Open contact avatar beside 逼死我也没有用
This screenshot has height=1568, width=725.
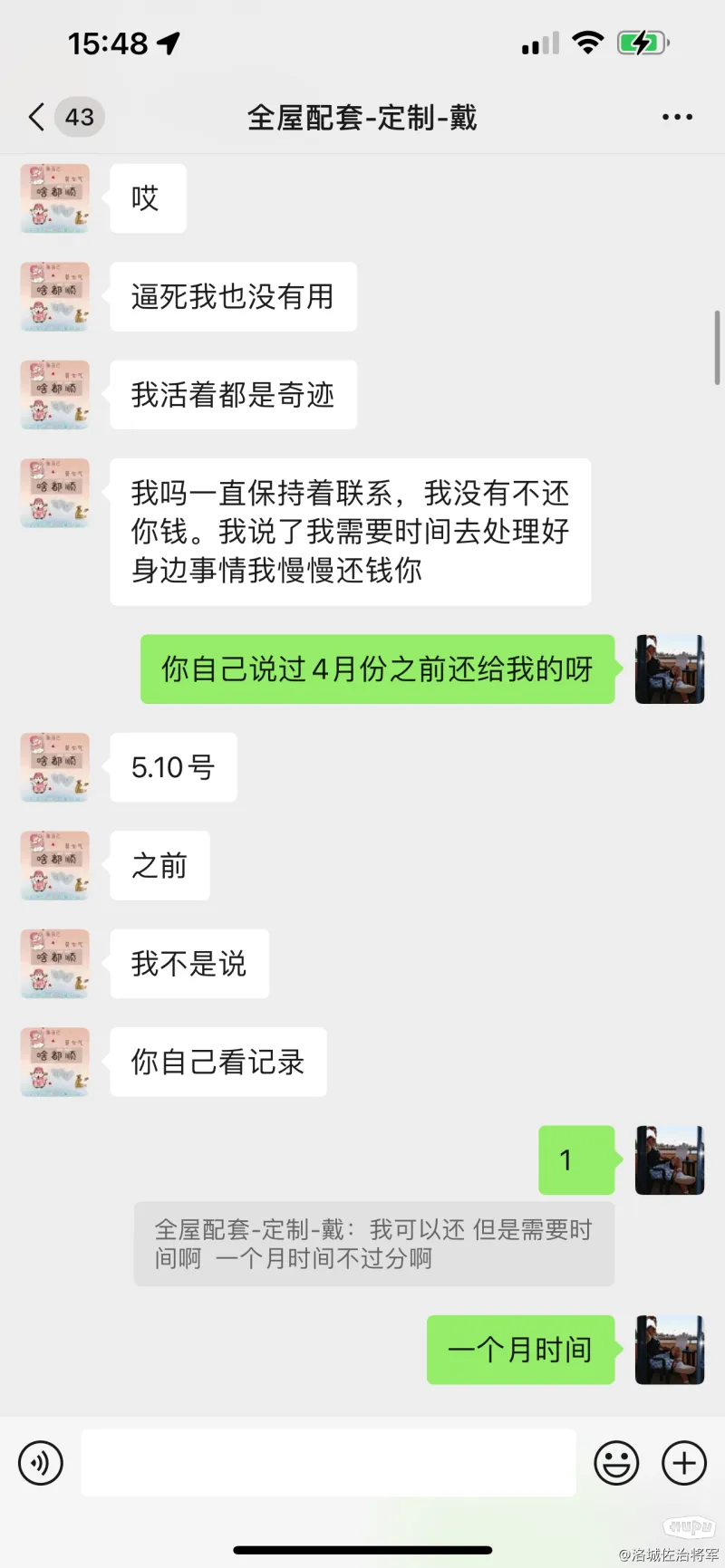tap(55, 297)
